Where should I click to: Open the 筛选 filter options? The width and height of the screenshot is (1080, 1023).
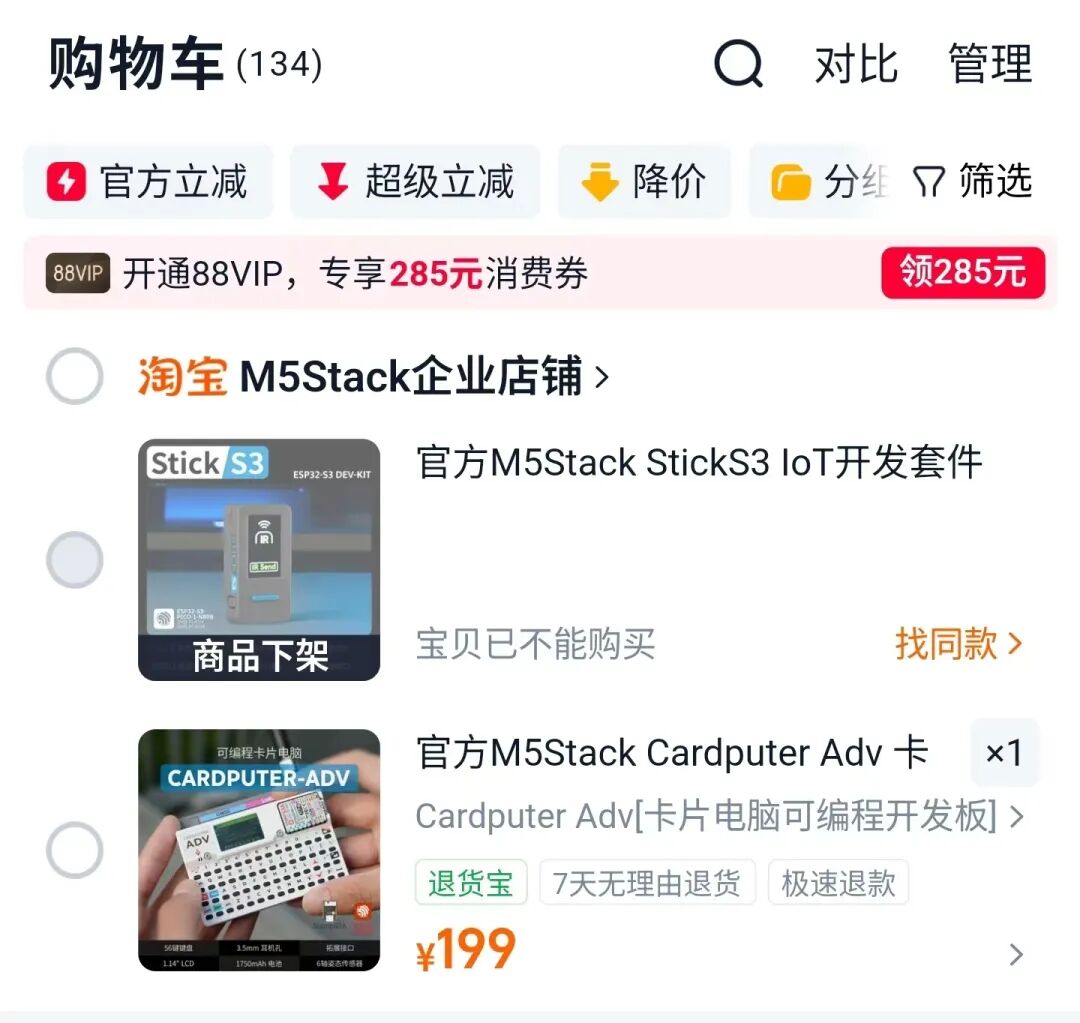(972, 182)
